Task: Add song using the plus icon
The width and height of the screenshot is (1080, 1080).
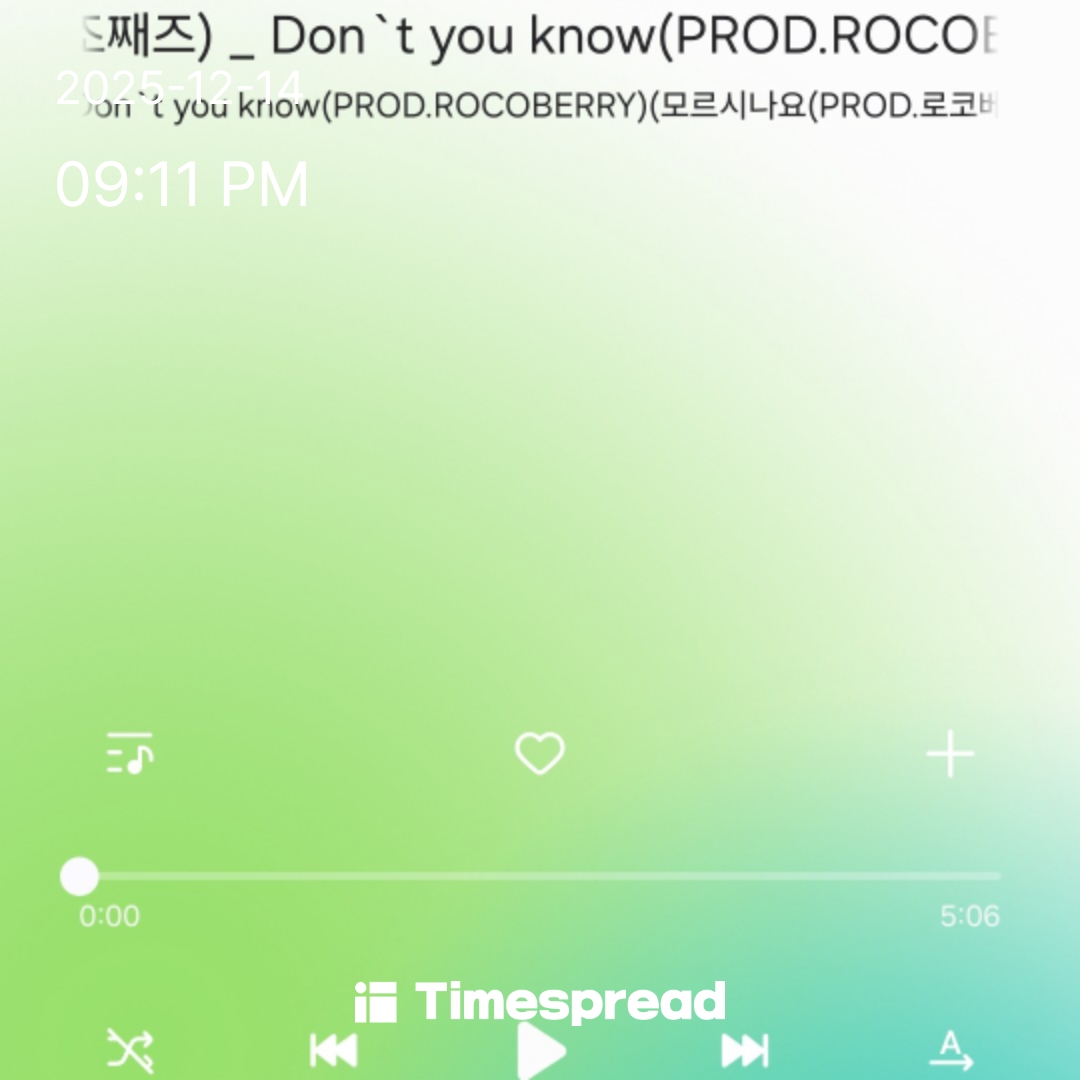Action: (950, 754)
